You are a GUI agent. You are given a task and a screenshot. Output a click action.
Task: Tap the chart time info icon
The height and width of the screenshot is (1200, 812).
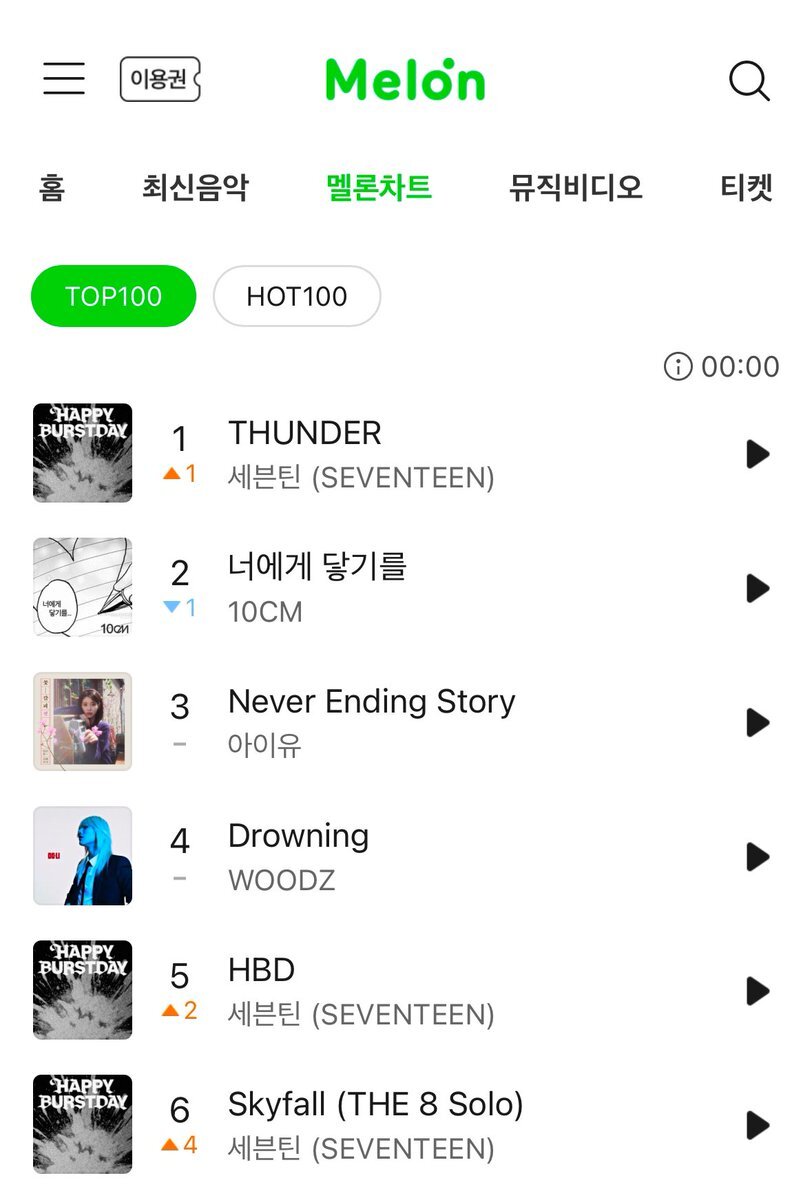tap(677, 367)
